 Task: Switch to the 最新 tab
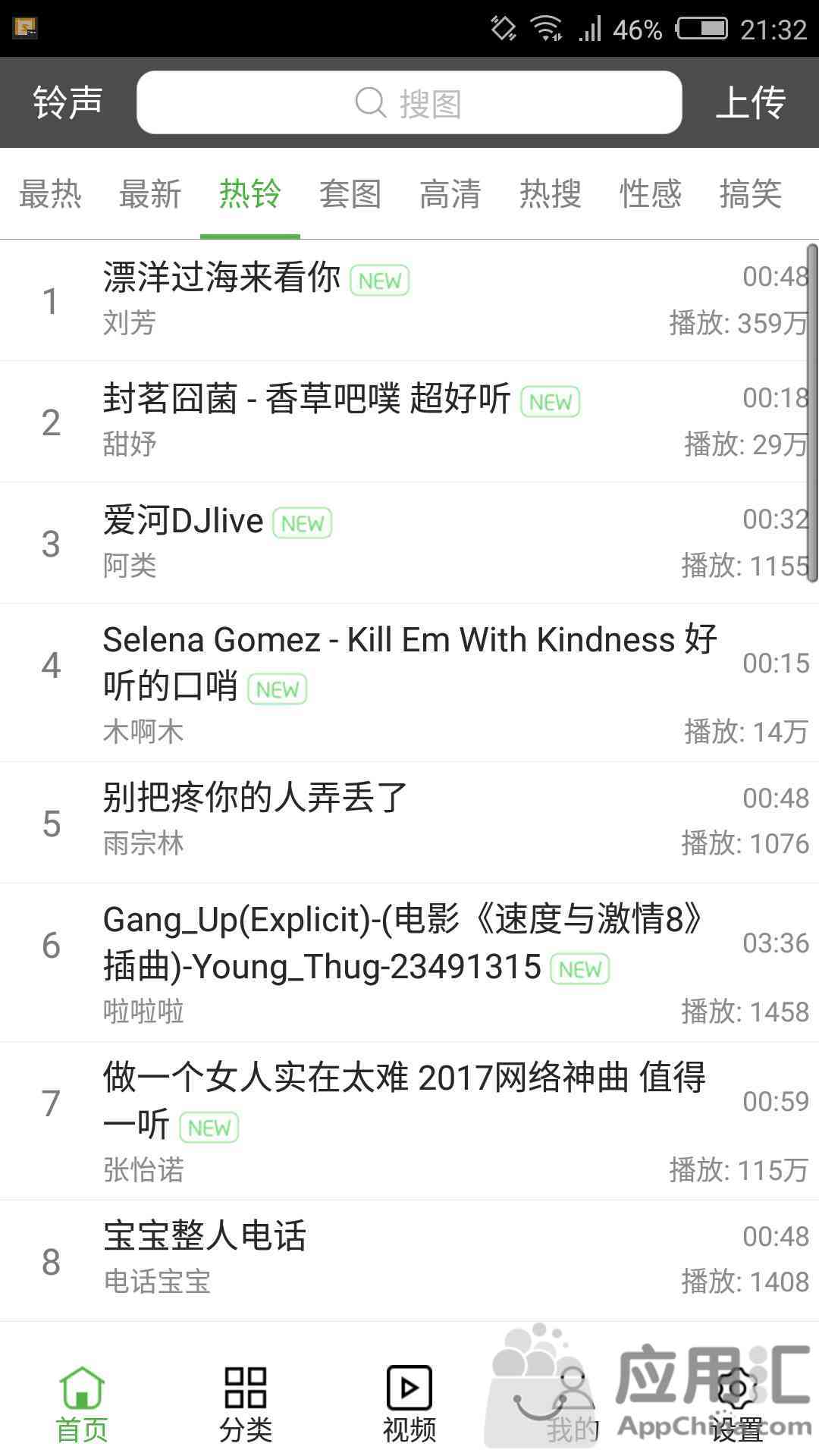150,194
